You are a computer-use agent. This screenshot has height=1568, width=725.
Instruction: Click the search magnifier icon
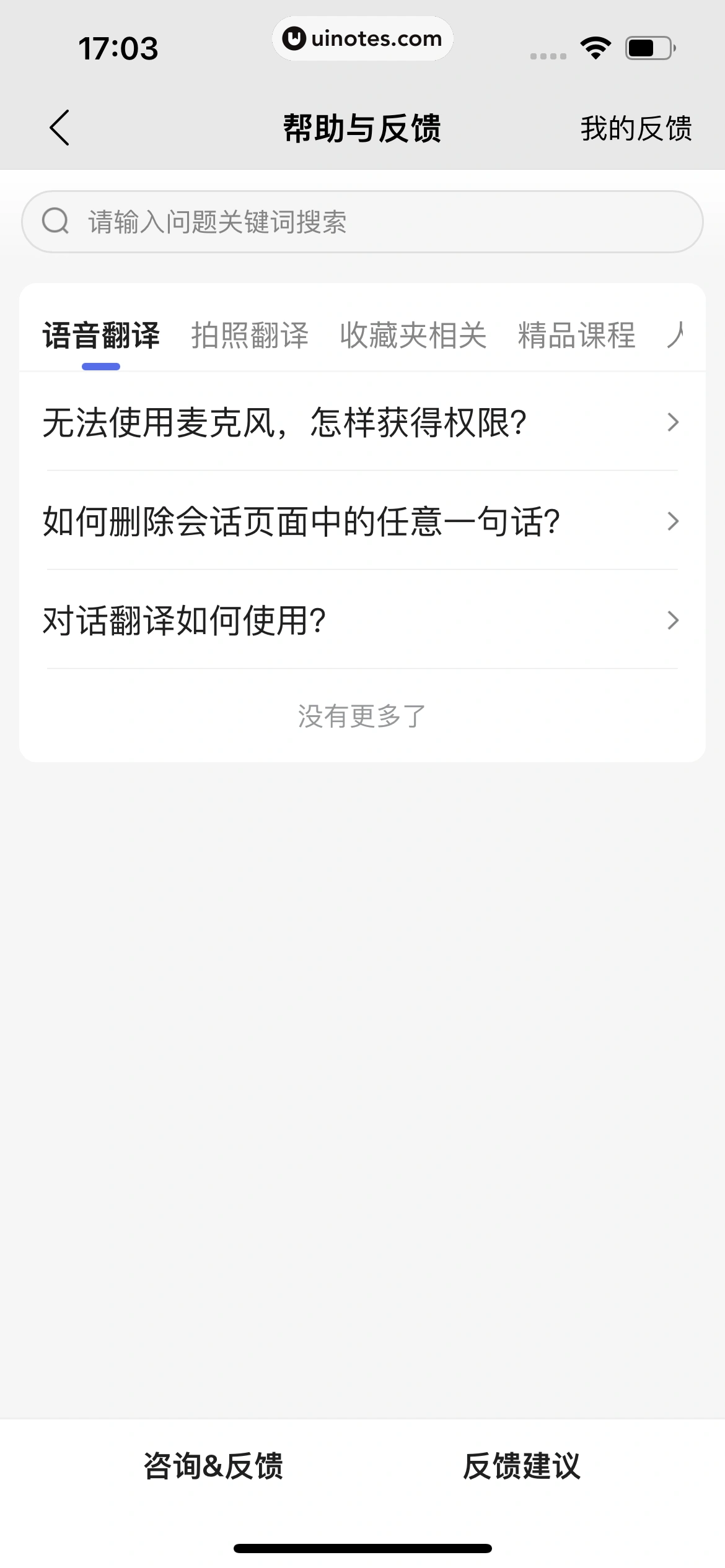[56, 220]
